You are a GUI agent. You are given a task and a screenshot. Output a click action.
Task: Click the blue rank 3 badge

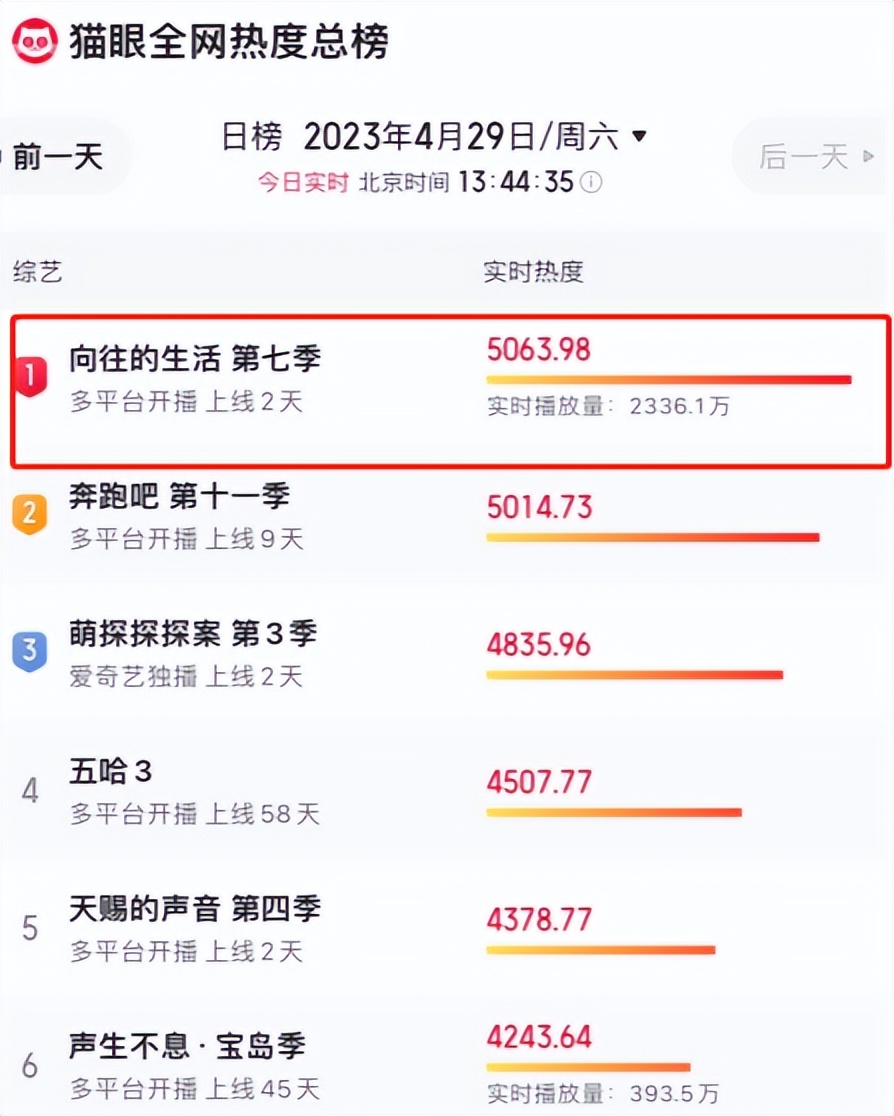click(x=30, y=650)
